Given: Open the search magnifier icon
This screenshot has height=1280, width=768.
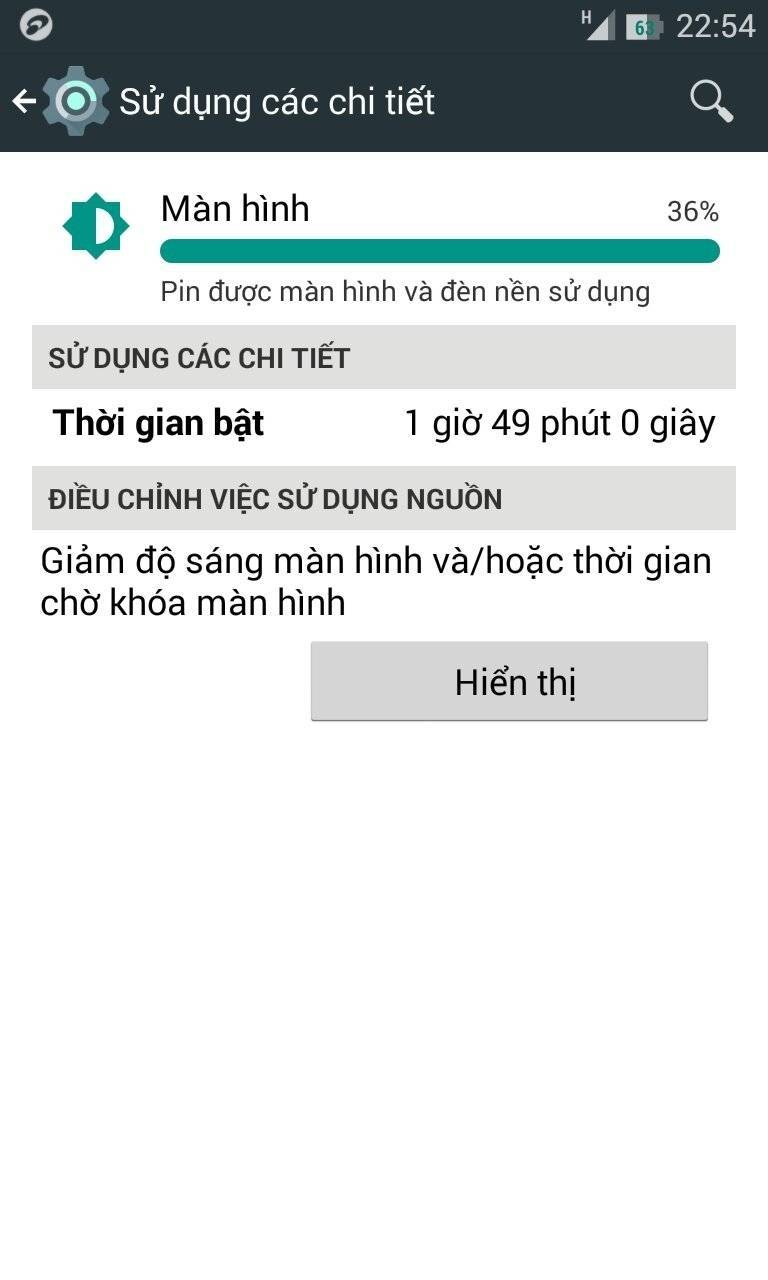Looking at the screenshot, I should point(711,101).
